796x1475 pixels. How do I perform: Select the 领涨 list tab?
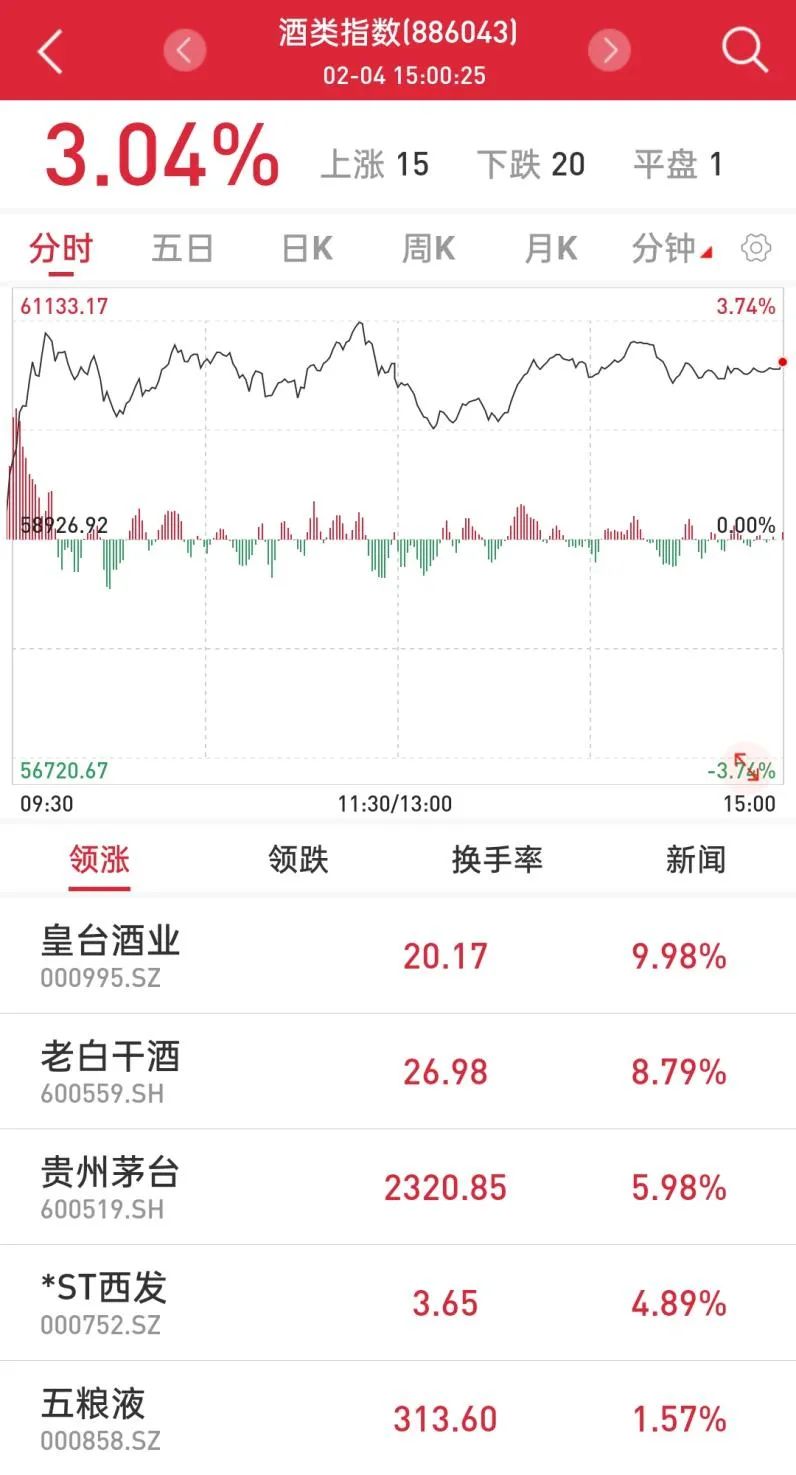[99, 859]
